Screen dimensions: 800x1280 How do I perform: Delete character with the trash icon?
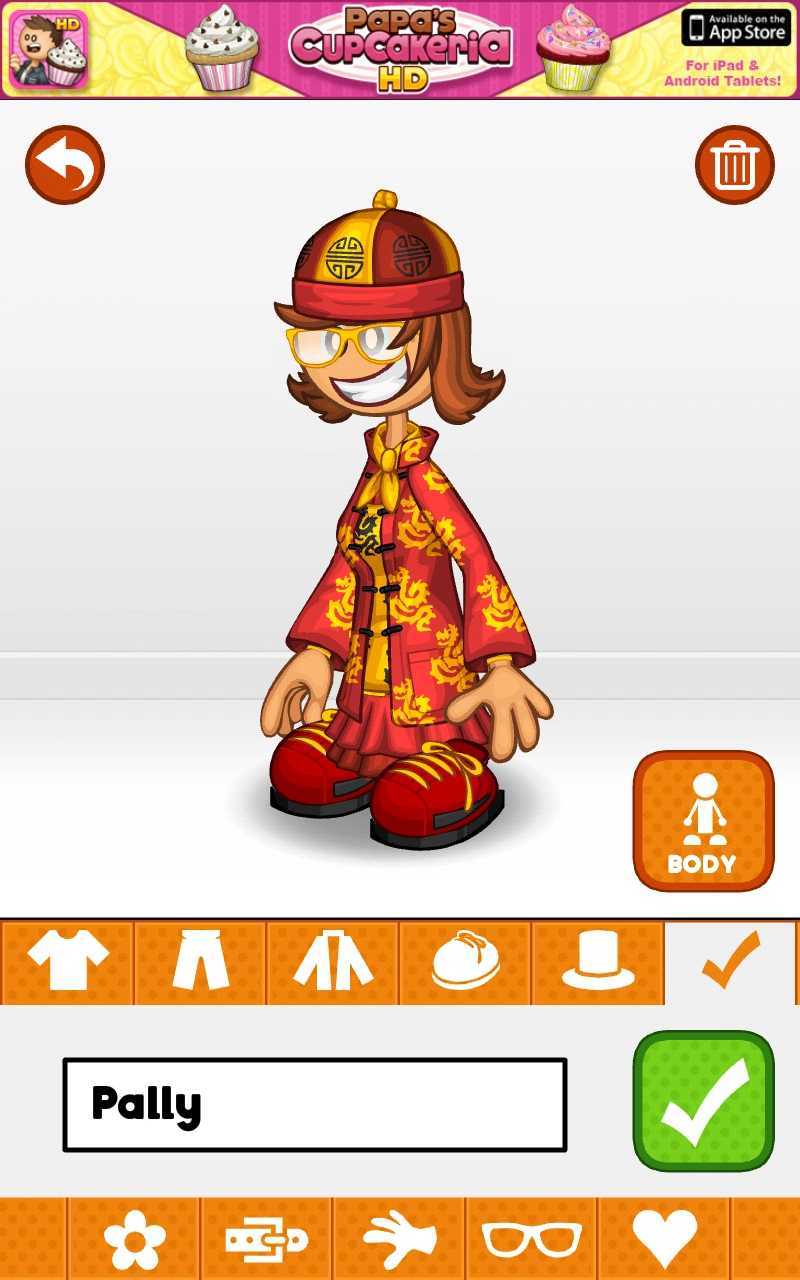click(735, 165)
